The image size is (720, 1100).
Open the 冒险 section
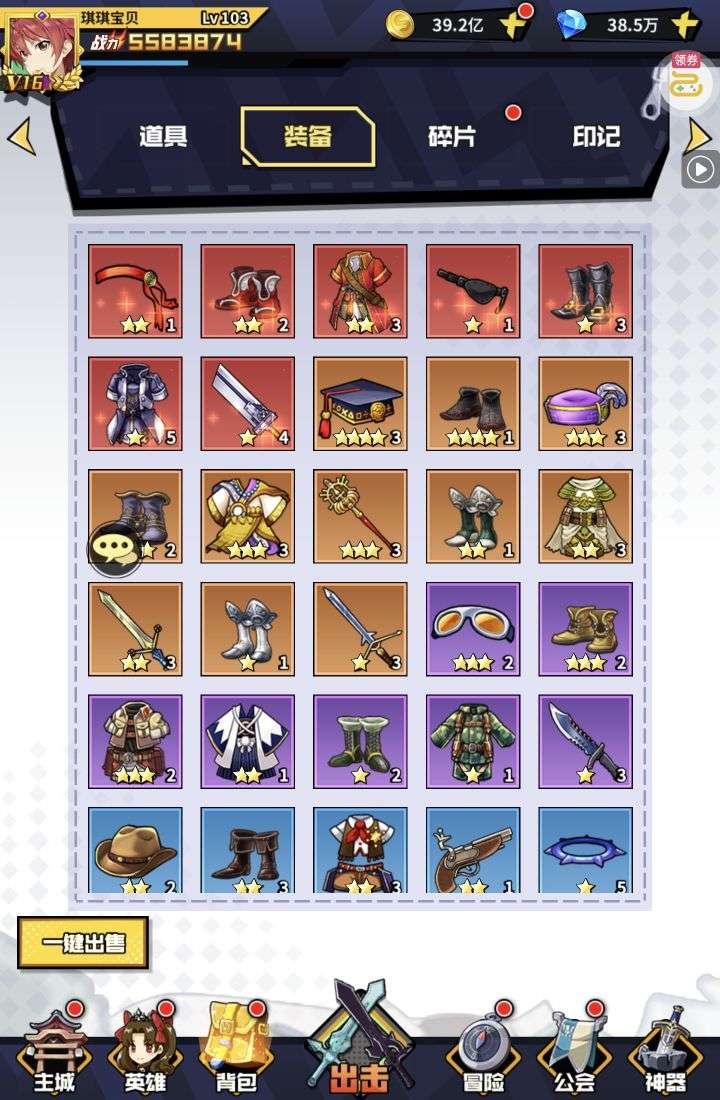[484, 1053]
